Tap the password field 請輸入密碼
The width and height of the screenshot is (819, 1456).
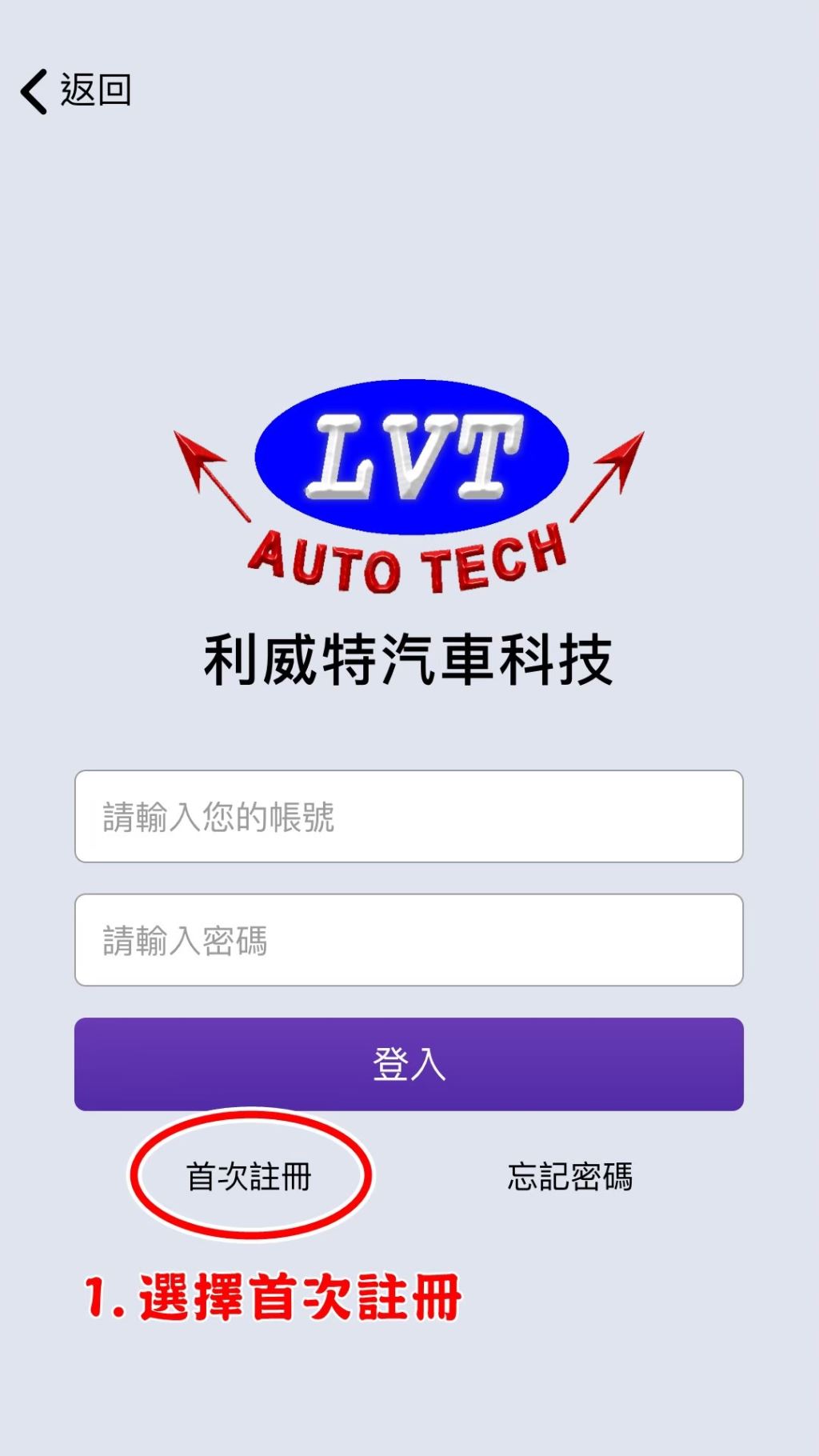(409, 940)
